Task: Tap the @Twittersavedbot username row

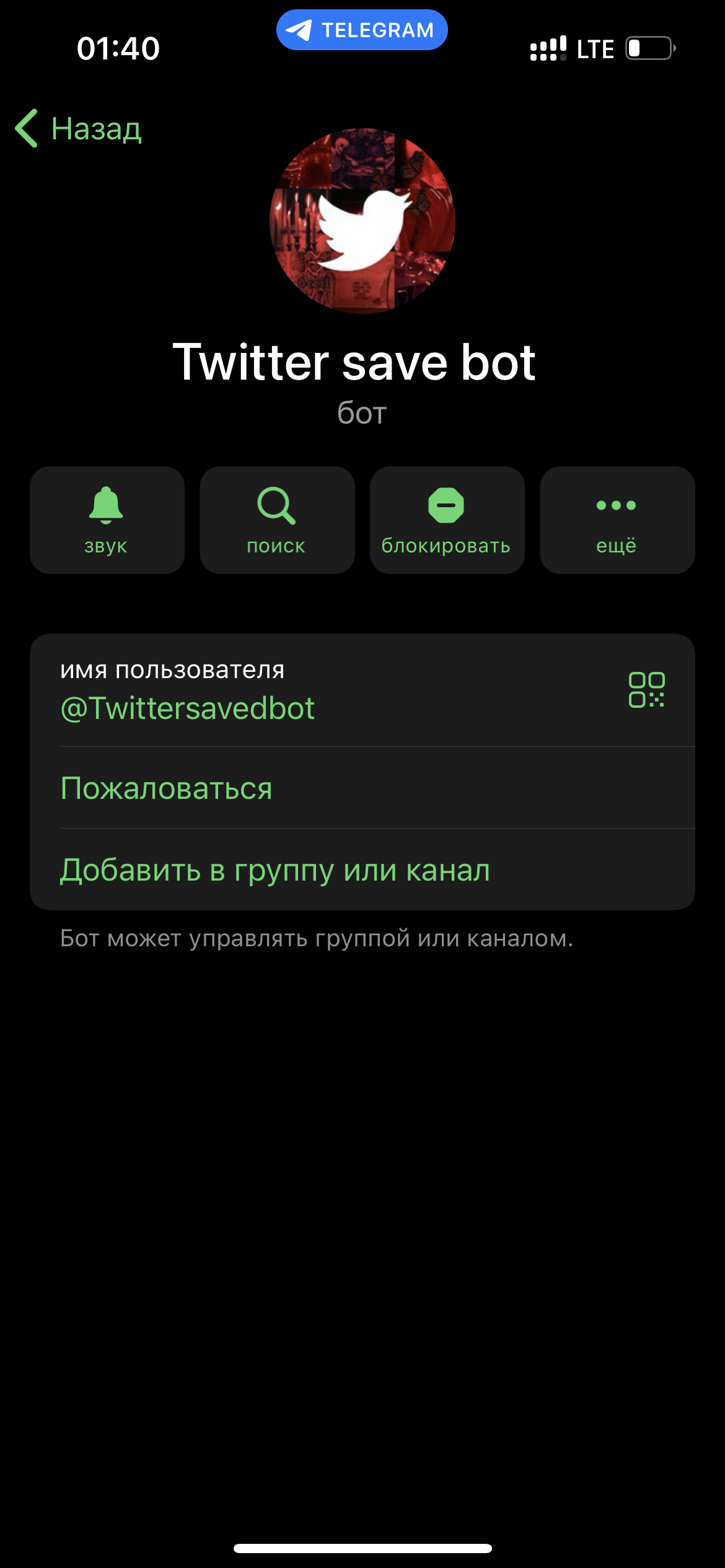Action: point(248,690)
